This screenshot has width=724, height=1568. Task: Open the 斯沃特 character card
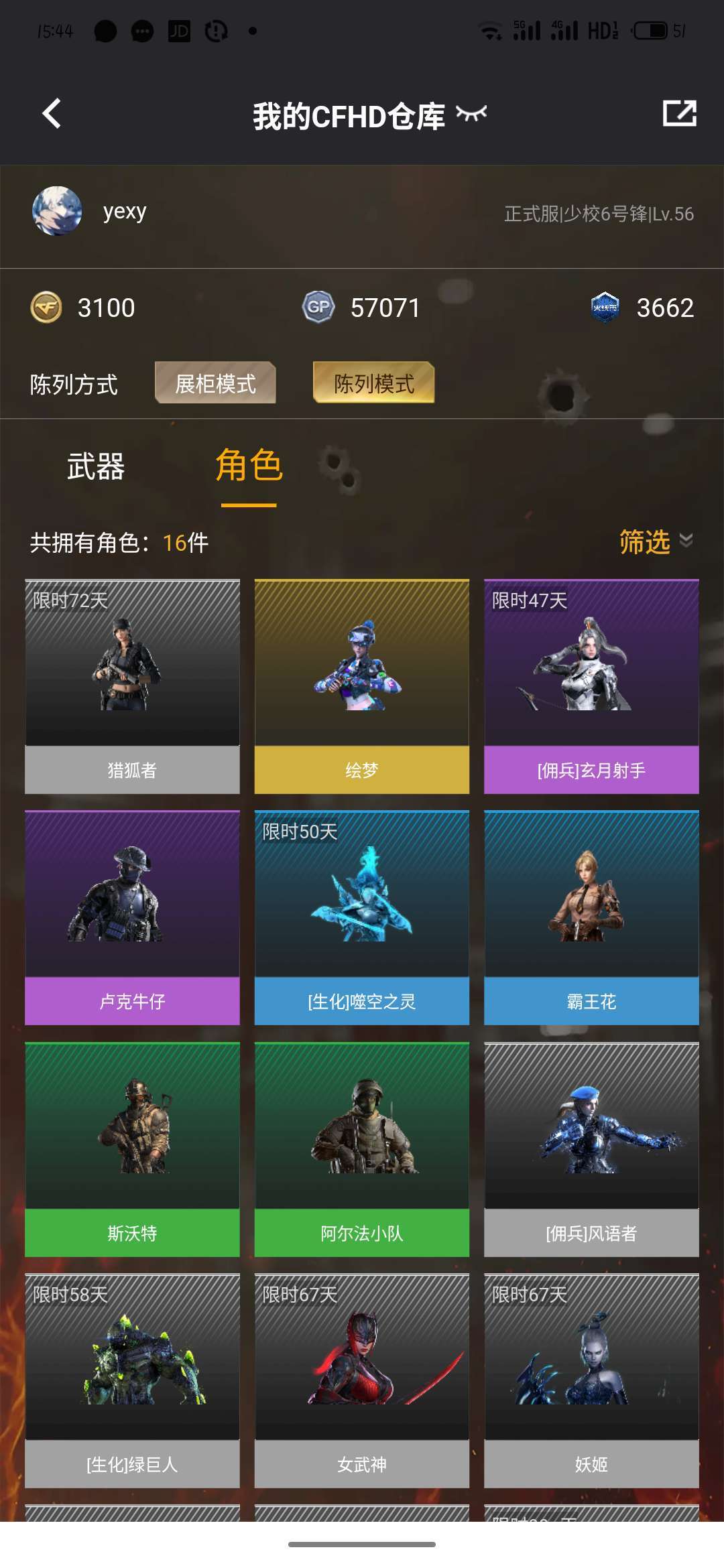(132, 1149)
